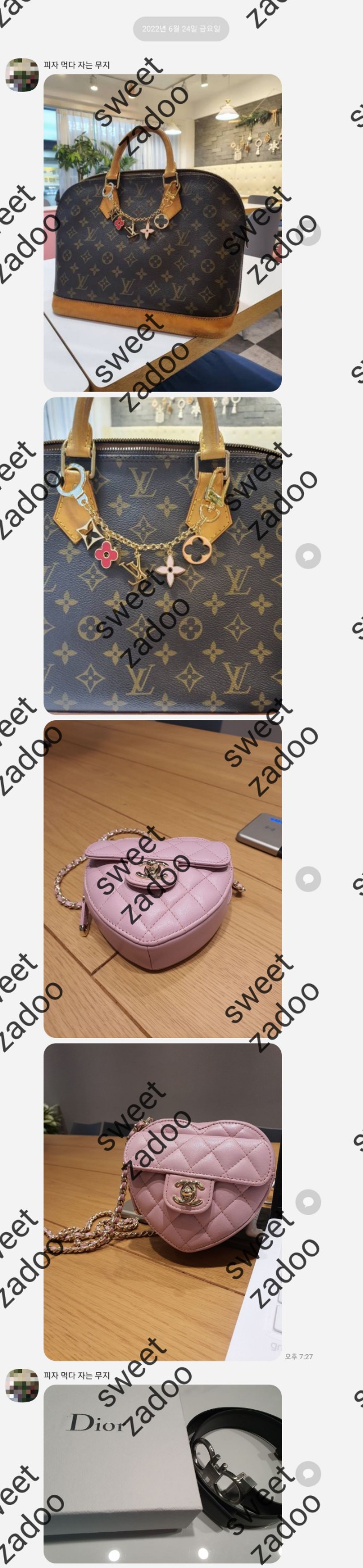
Task: Tap reply bubble beside the full bag photo
Action: pos(309,233)
